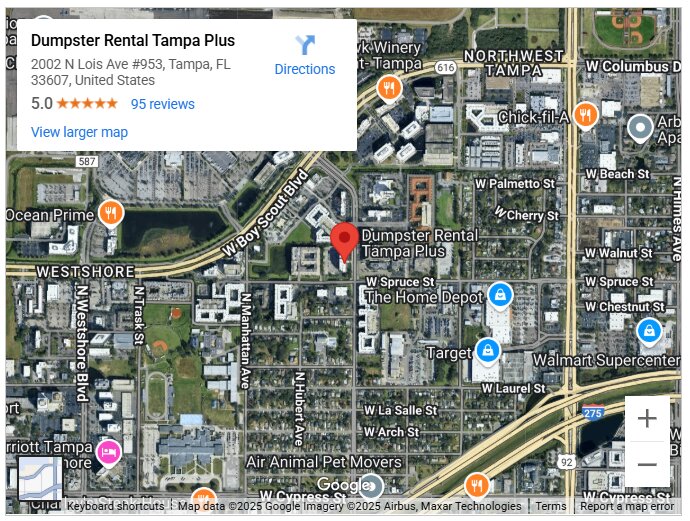Switch map type using the layer thumbnail
Viewport: 690px width, 521px height.
click(x=40, y=479)
